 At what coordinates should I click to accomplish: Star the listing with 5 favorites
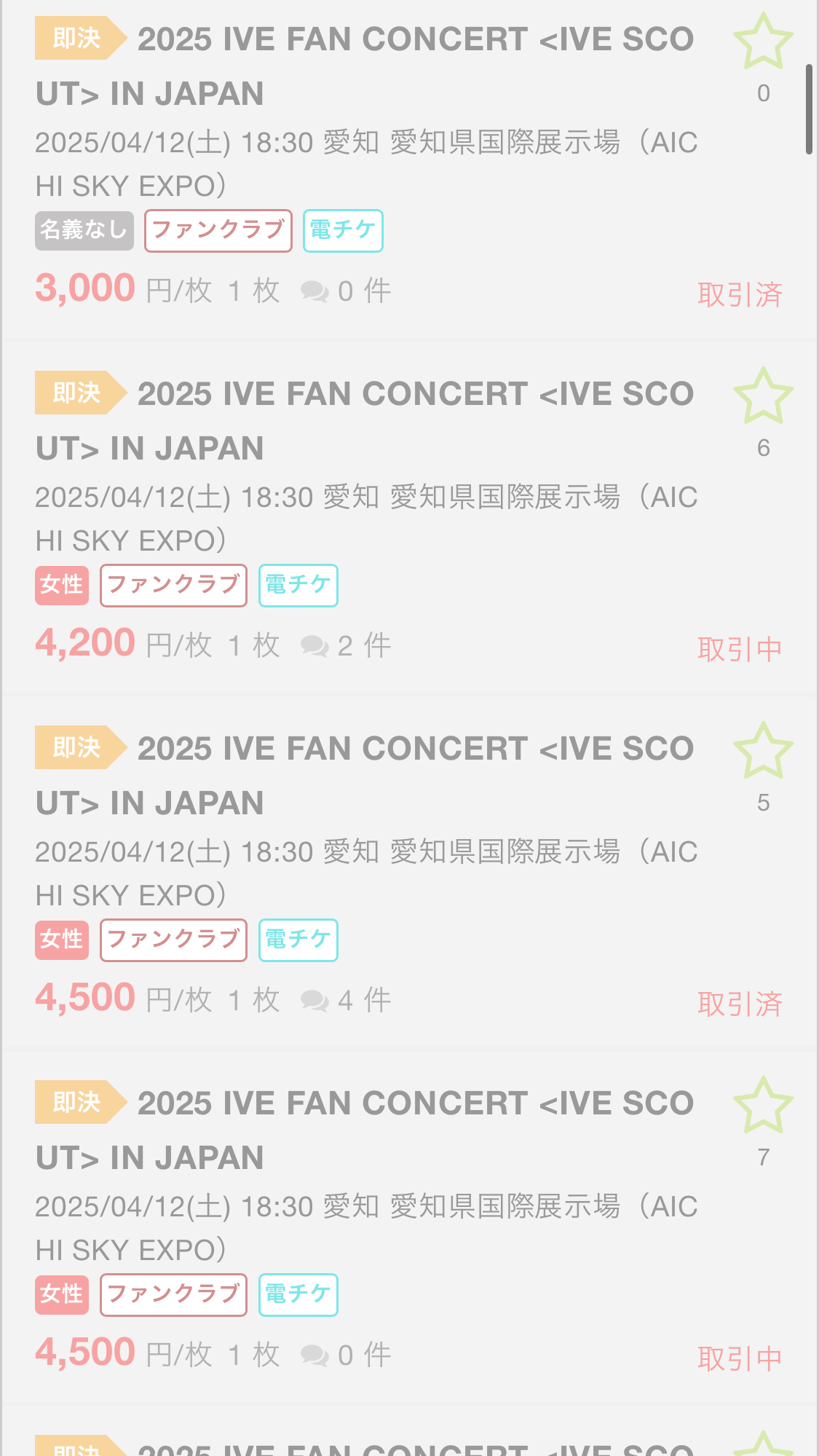(763, 751)
